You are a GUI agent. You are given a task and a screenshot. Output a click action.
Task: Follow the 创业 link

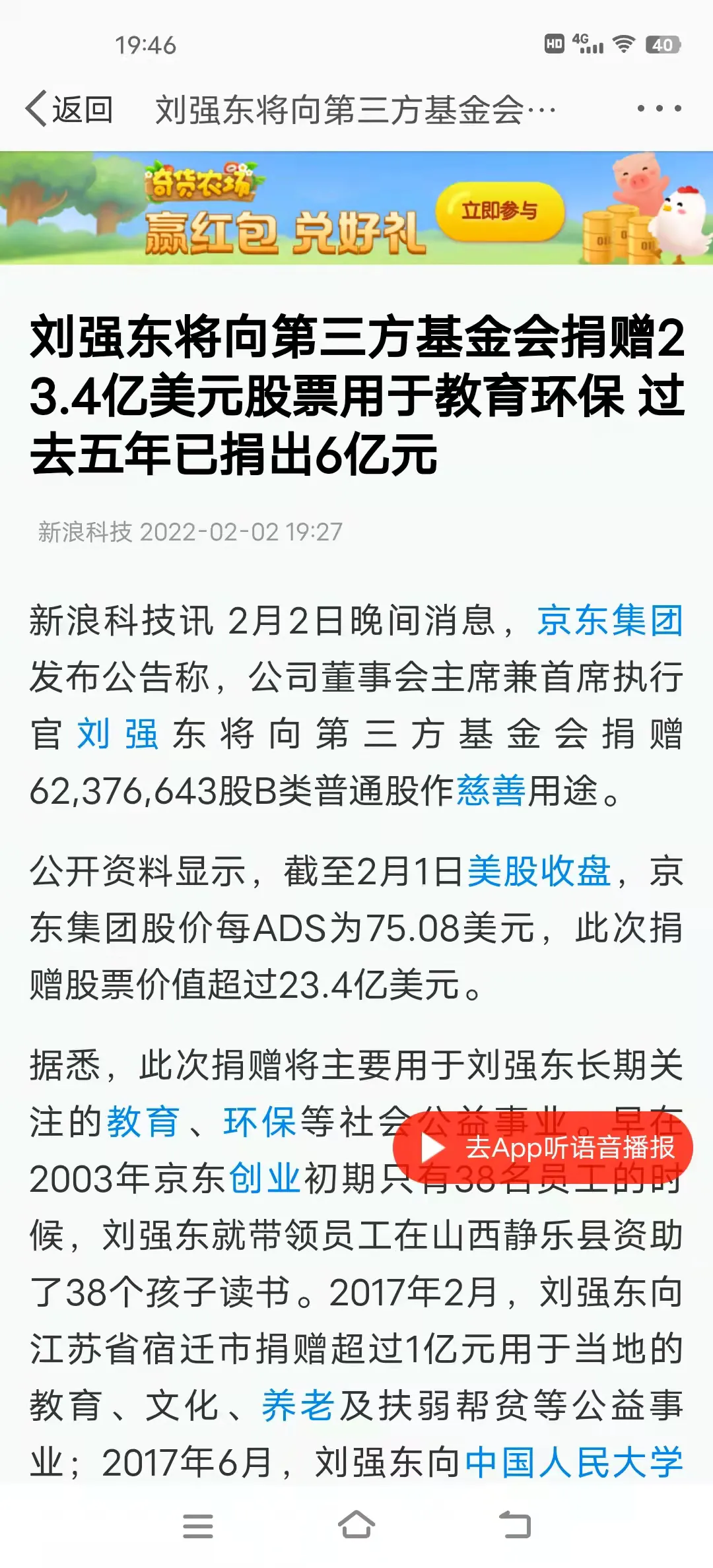tap(264, 1179)
